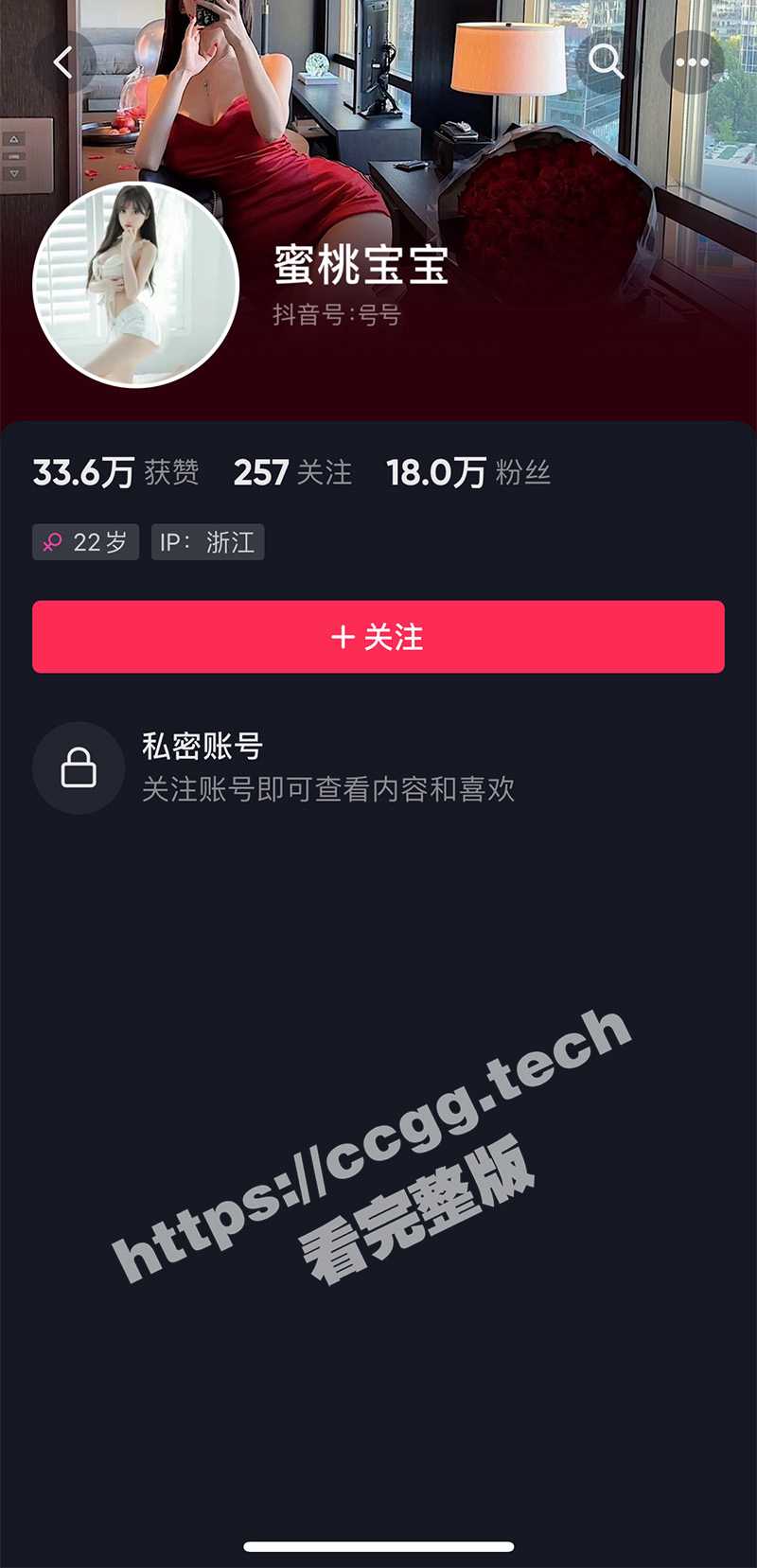Follow 蜜桃宝宝 with the red 关注 button

tap(378, 637)
